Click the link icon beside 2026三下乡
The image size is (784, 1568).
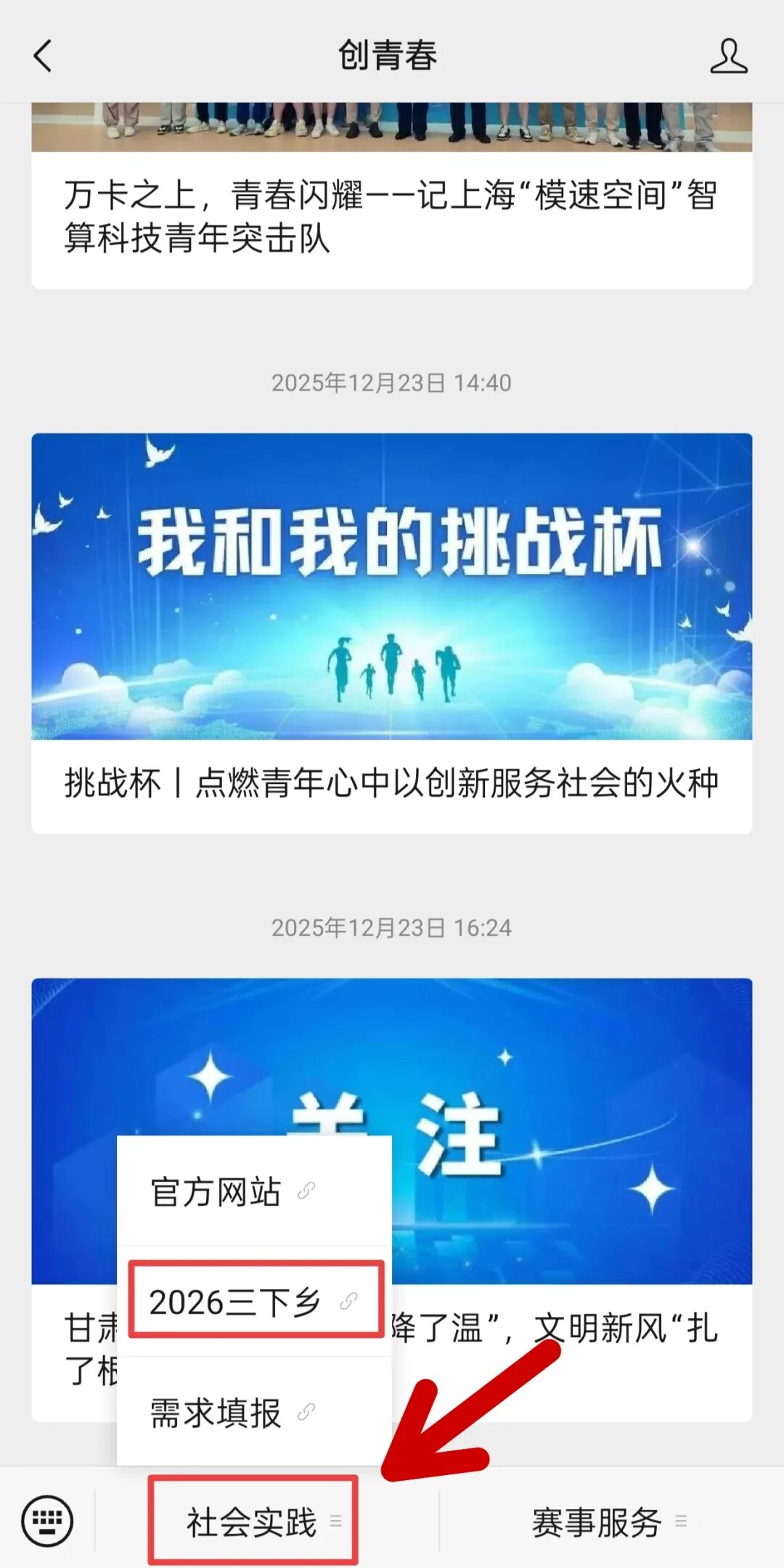pyautogui.click(x=351, y=1301)
